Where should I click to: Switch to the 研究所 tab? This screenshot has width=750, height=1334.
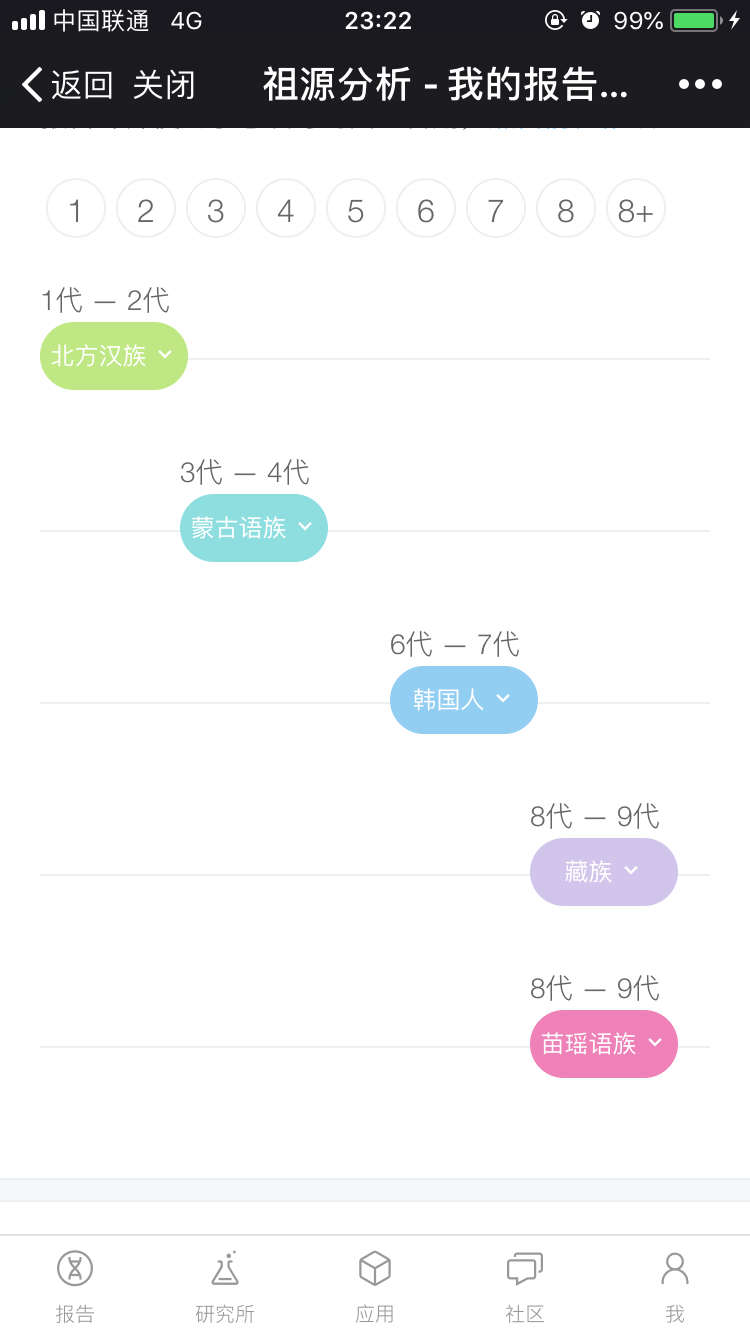point(225,1286)
